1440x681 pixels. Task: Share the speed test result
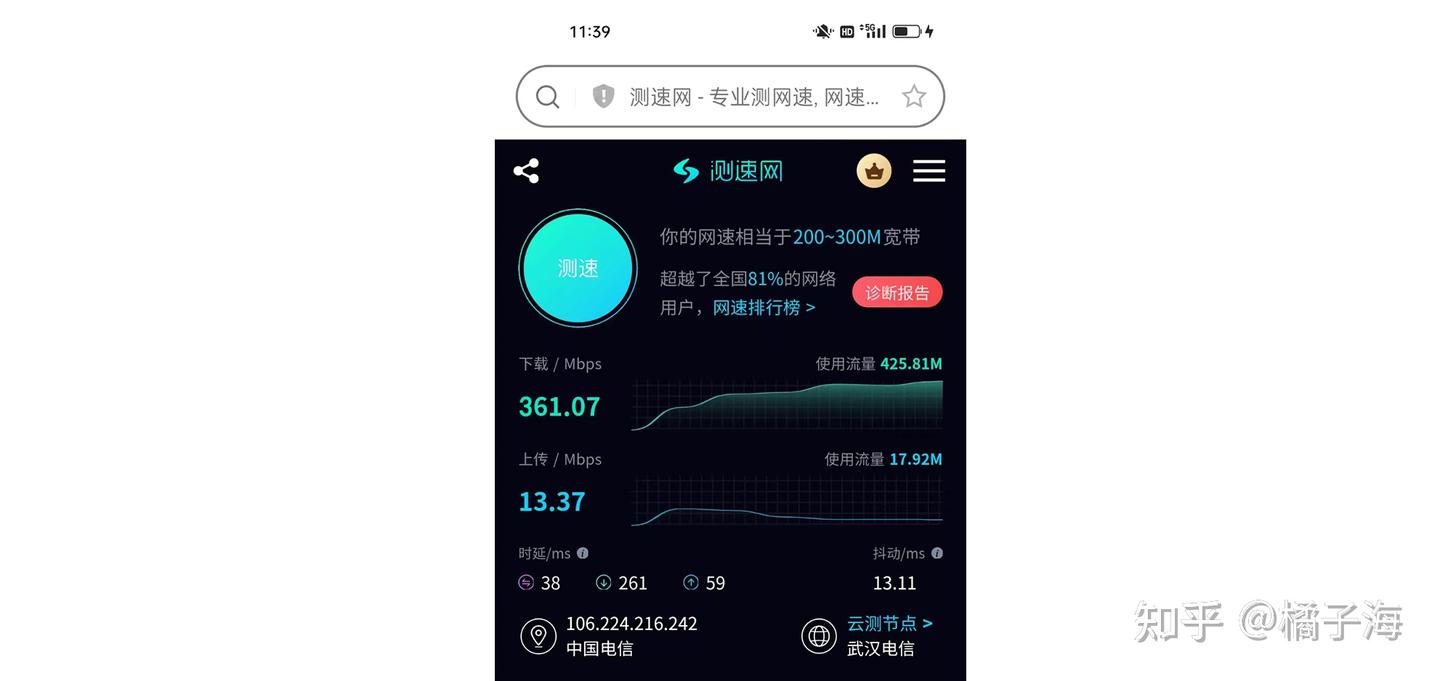(x=526, y=171)
